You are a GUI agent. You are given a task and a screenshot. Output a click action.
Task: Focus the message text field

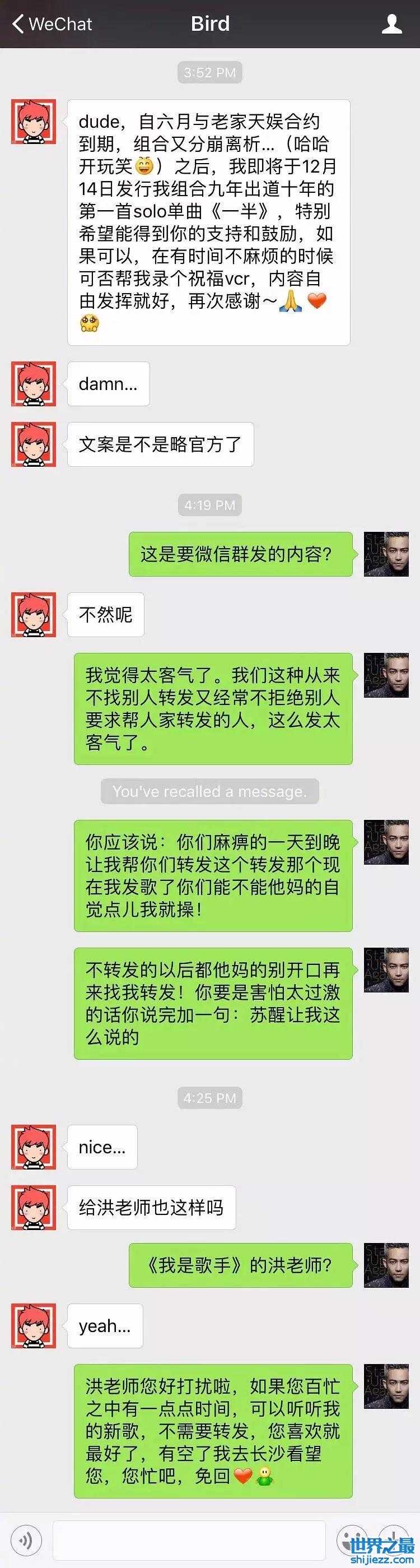[189, 1541]
